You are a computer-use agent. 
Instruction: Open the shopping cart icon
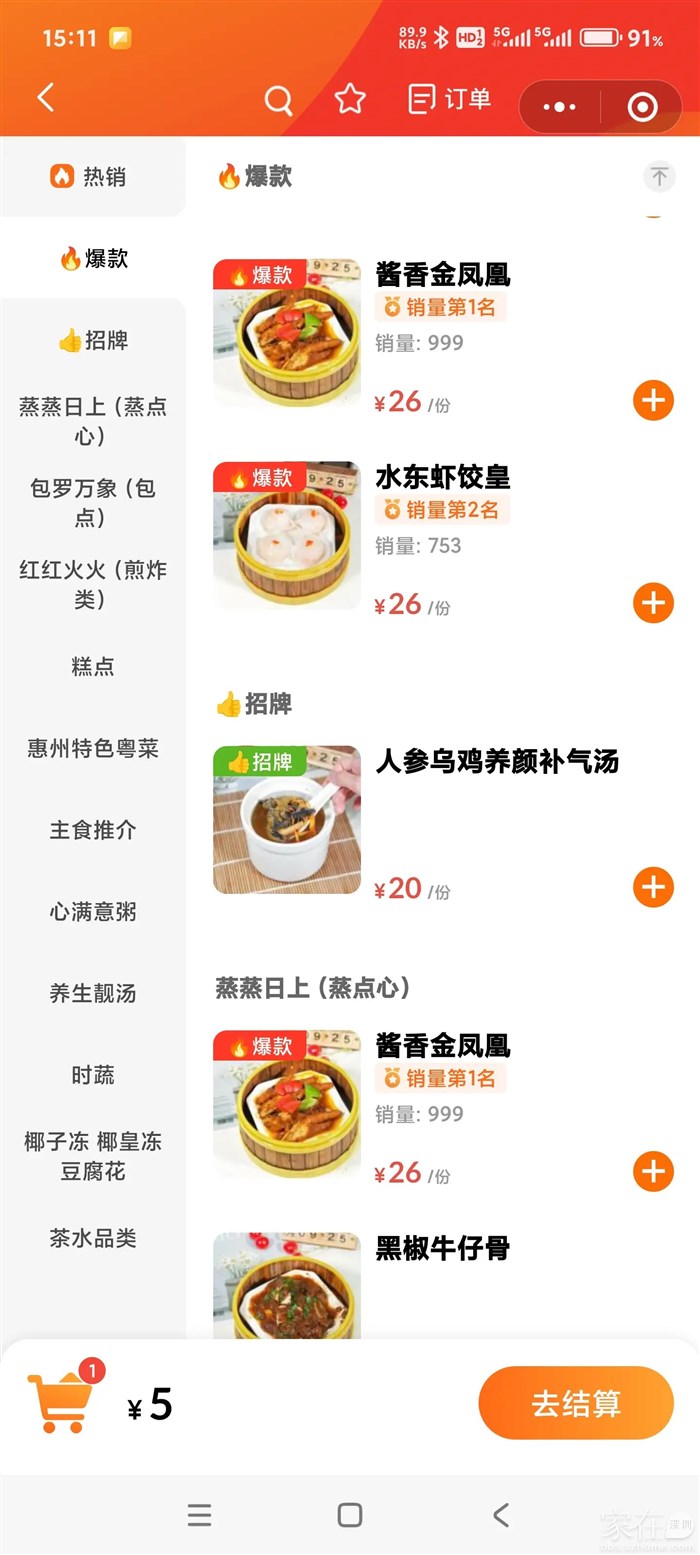[62, 1402]
